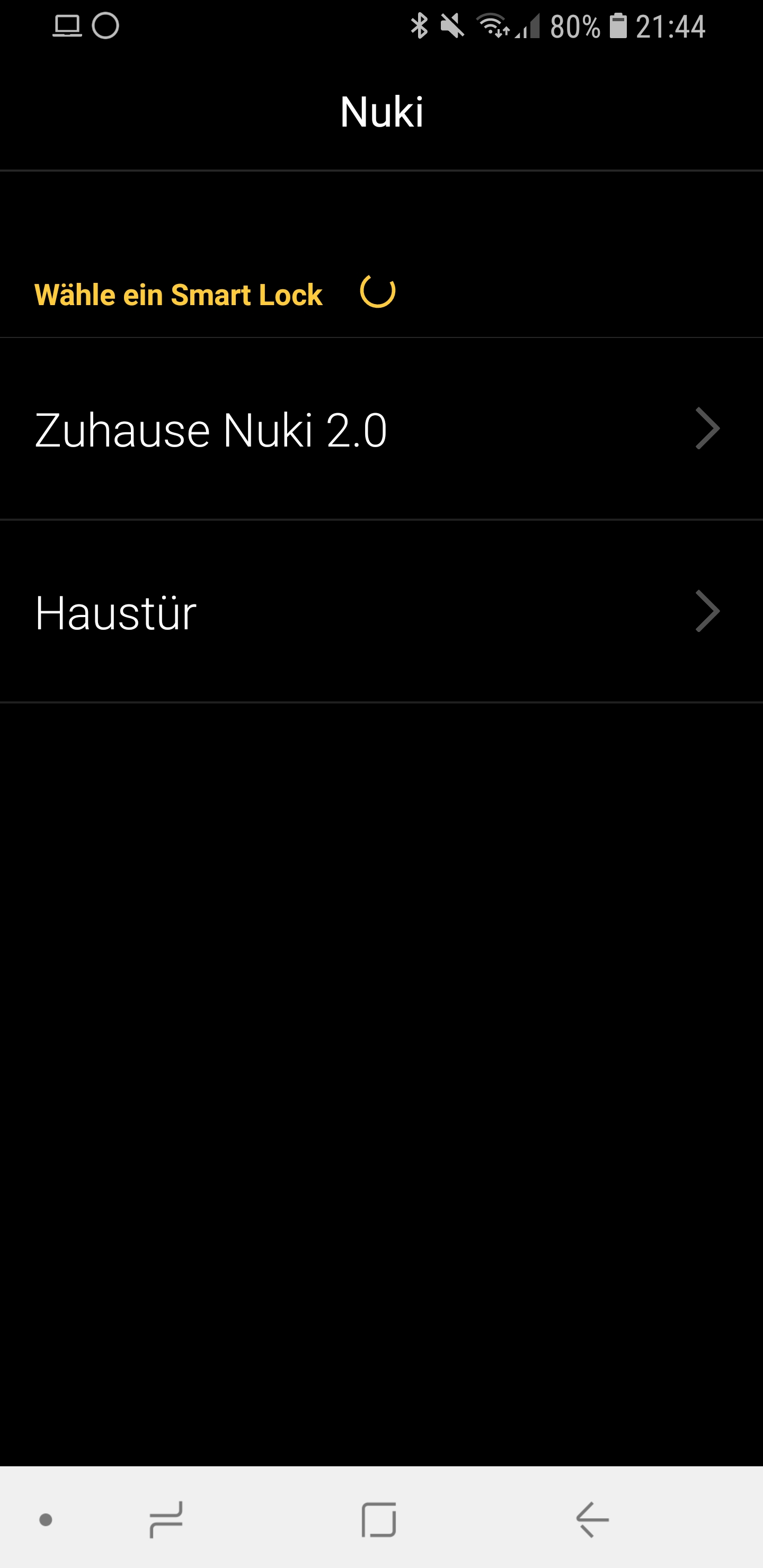Go back using the system back button
The width and height of the screenshot is (763, 1568).
tap(592, 1520)
